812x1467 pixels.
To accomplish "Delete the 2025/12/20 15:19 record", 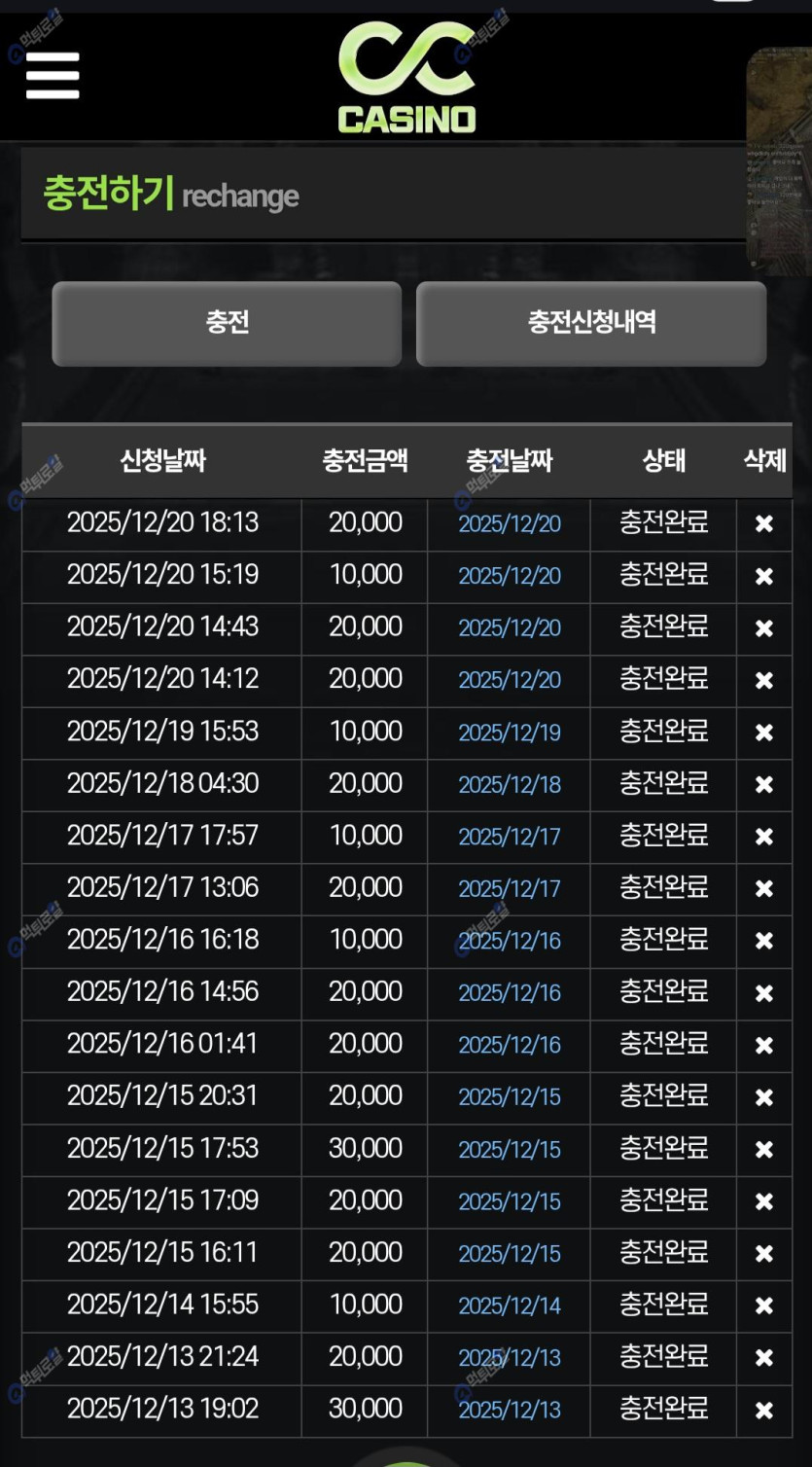I will click(x=764, y=576).
